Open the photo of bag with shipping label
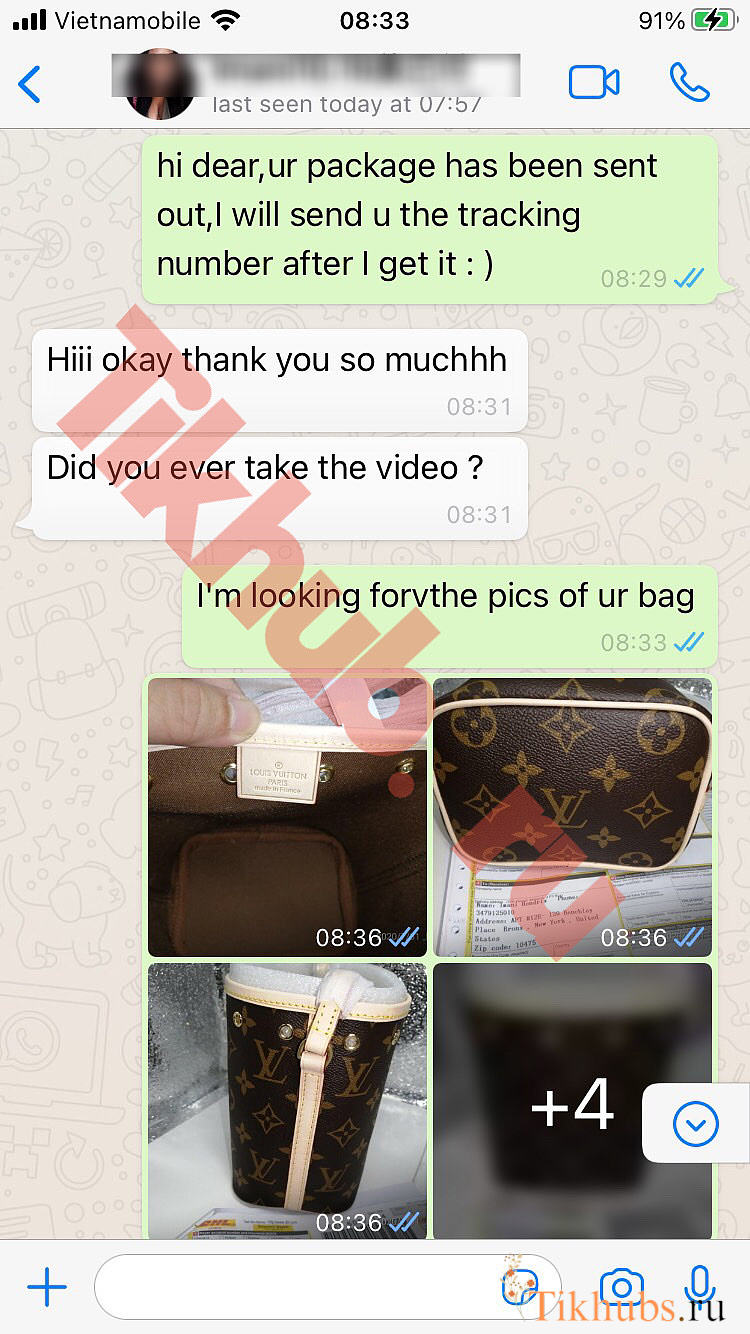Image resolution: width=750 pixels, height=1334 pixels. [x=572, y=817]
